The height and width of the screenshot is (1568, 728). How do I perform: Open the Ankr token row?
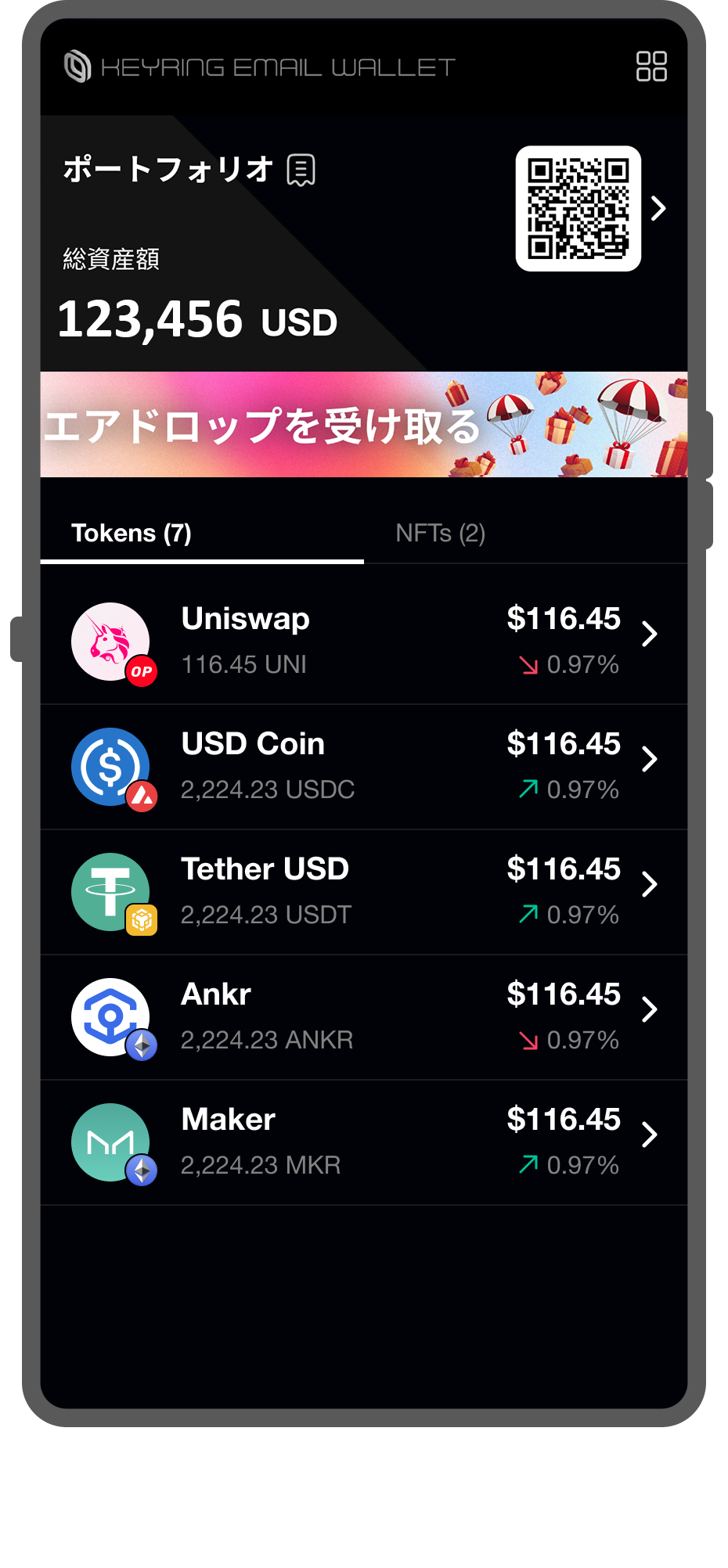point(363,1016)
